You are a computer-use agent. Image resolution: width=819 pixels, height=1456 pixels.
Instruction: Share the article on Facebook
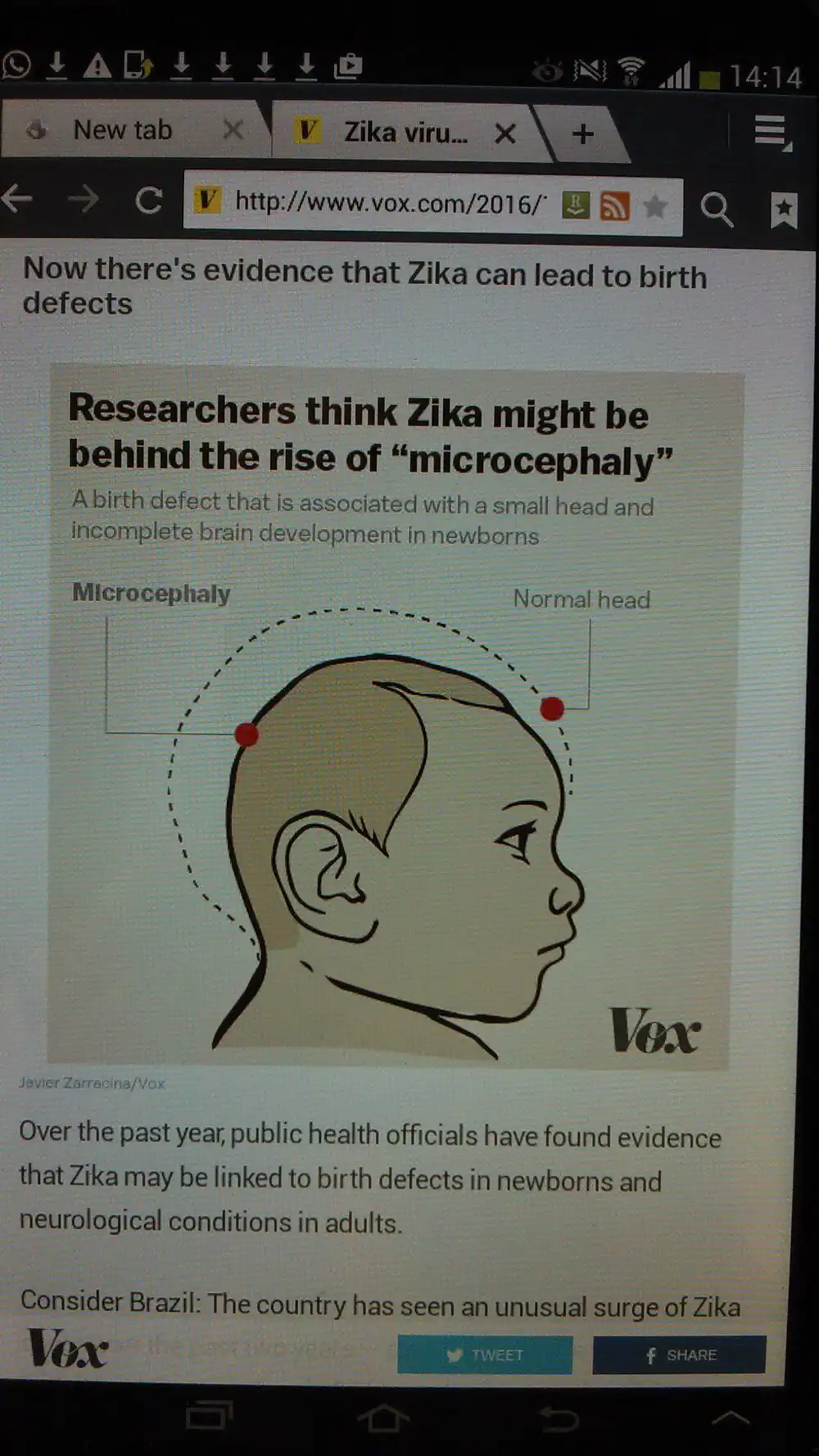pyautogui.click(x=679, y=1354)
